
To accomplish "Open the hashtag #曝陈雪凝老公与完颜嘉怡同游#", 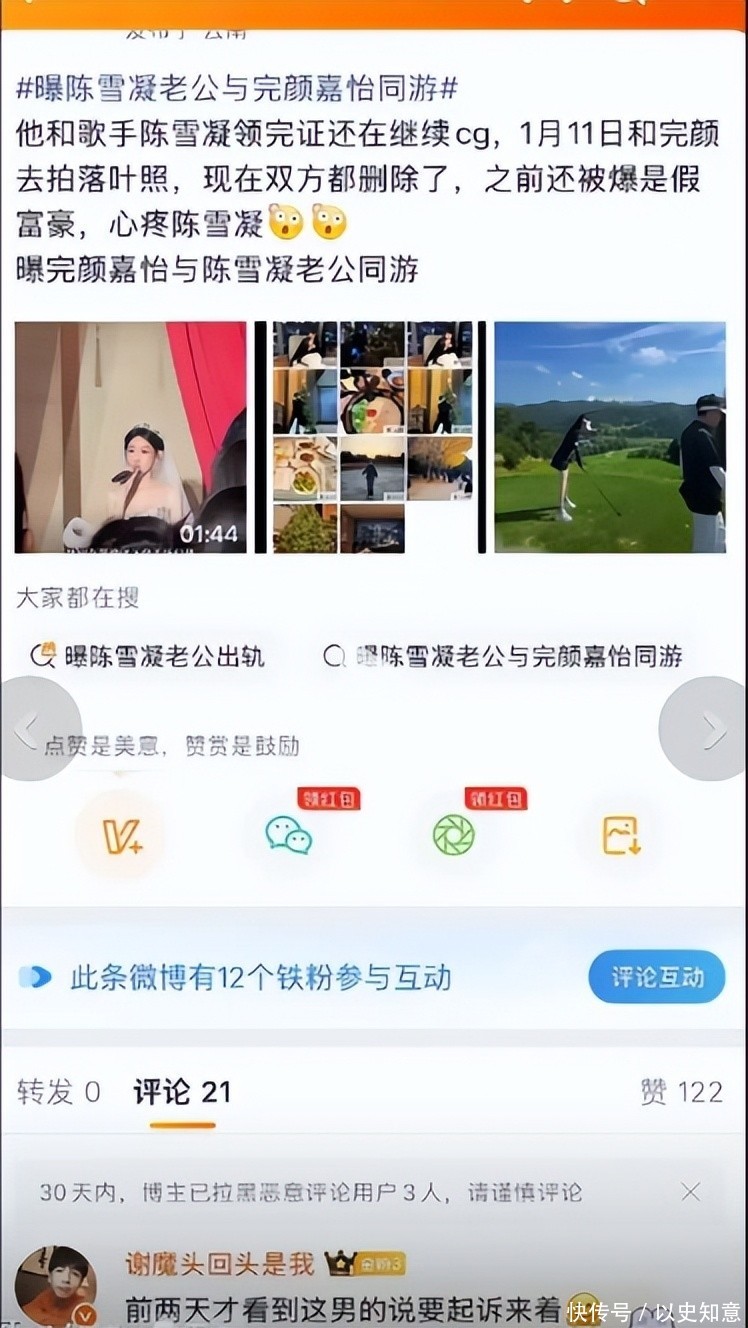I will (x=237, y=89).
